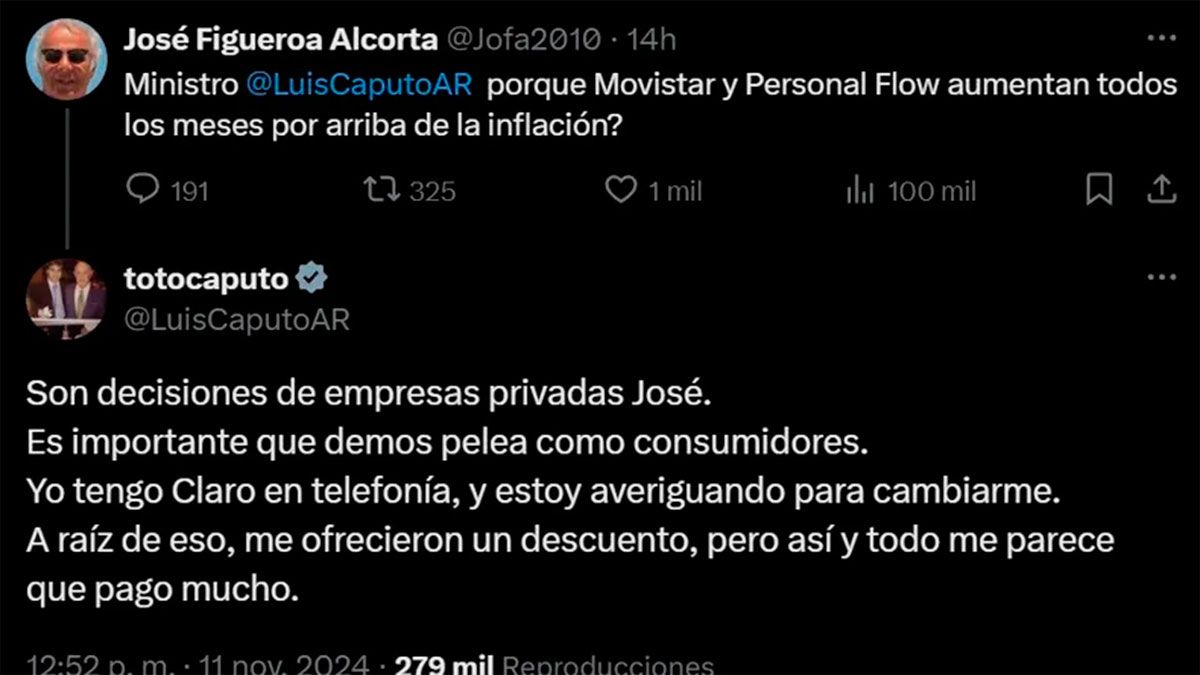Viewport: 1200px width, 675px height.
Task: Open the @LuisCaputoAR mention in José's tweet
Action: [358, 85]
